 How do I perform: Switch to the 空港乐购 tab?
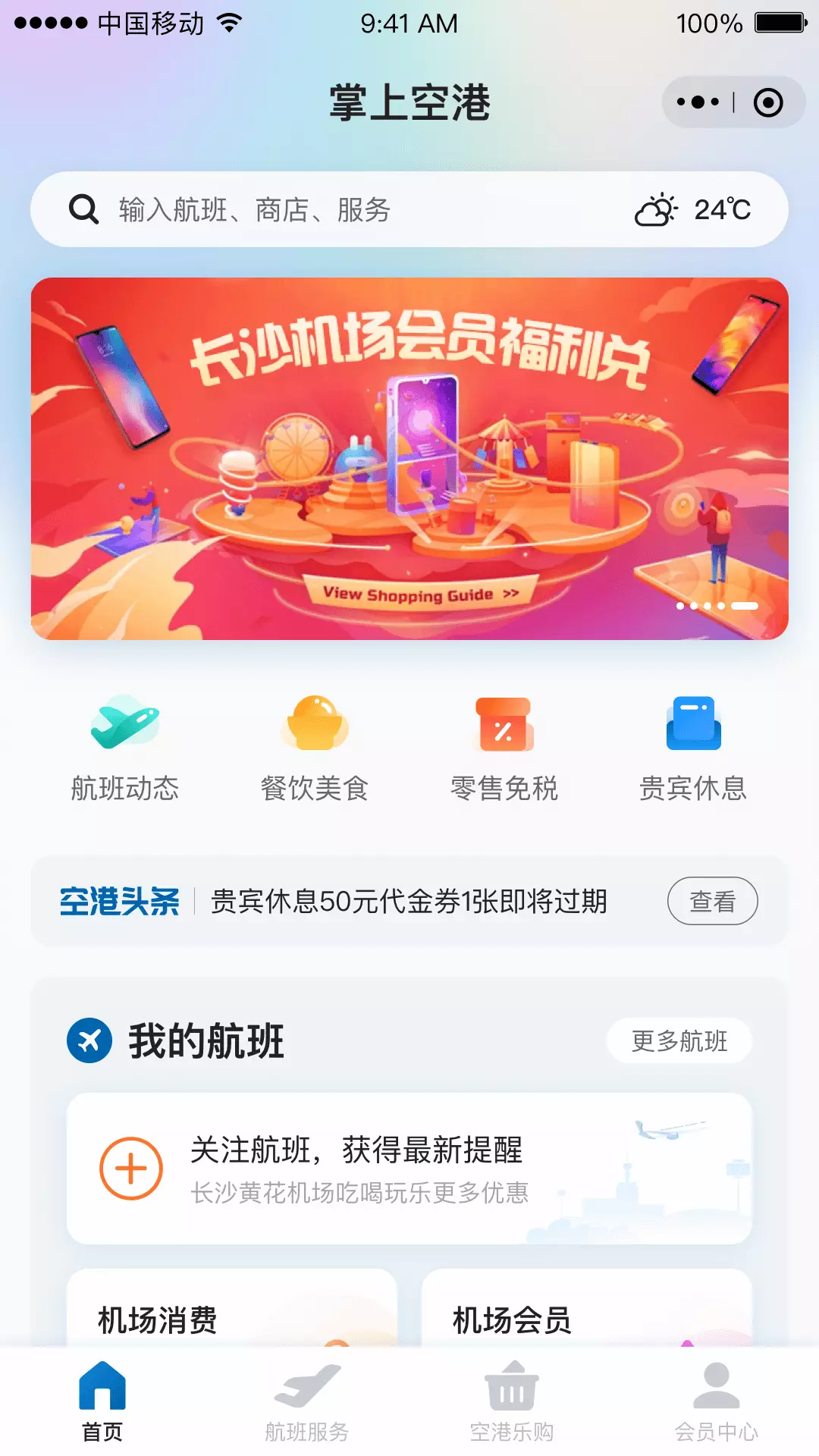tap(512, 1401)
